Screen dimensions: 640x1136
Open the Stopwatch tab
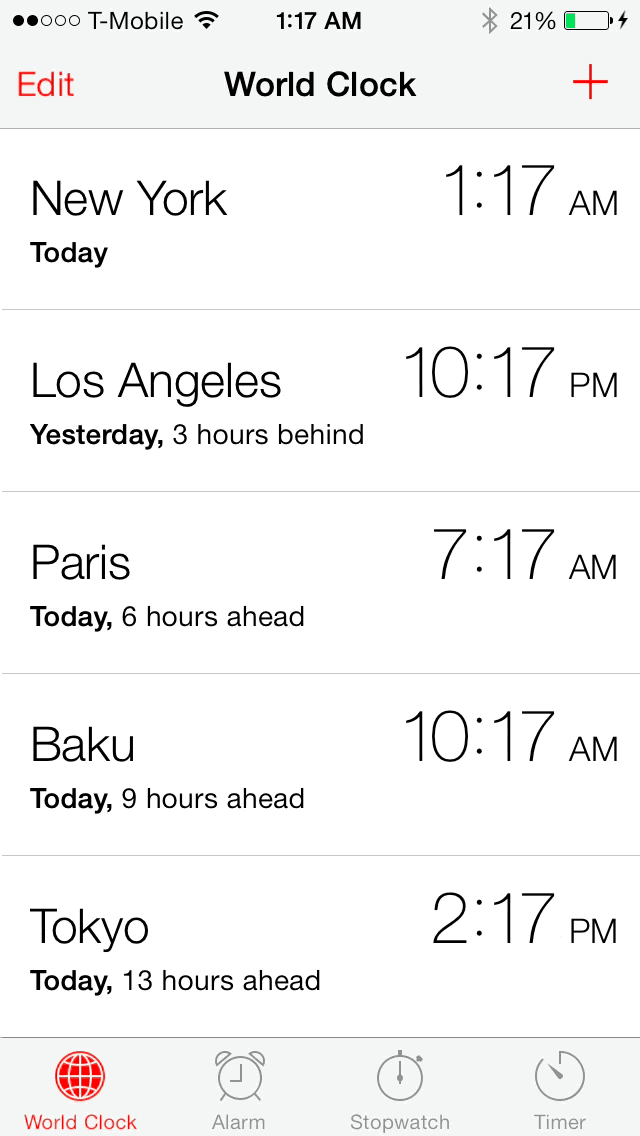(400, 1088)
